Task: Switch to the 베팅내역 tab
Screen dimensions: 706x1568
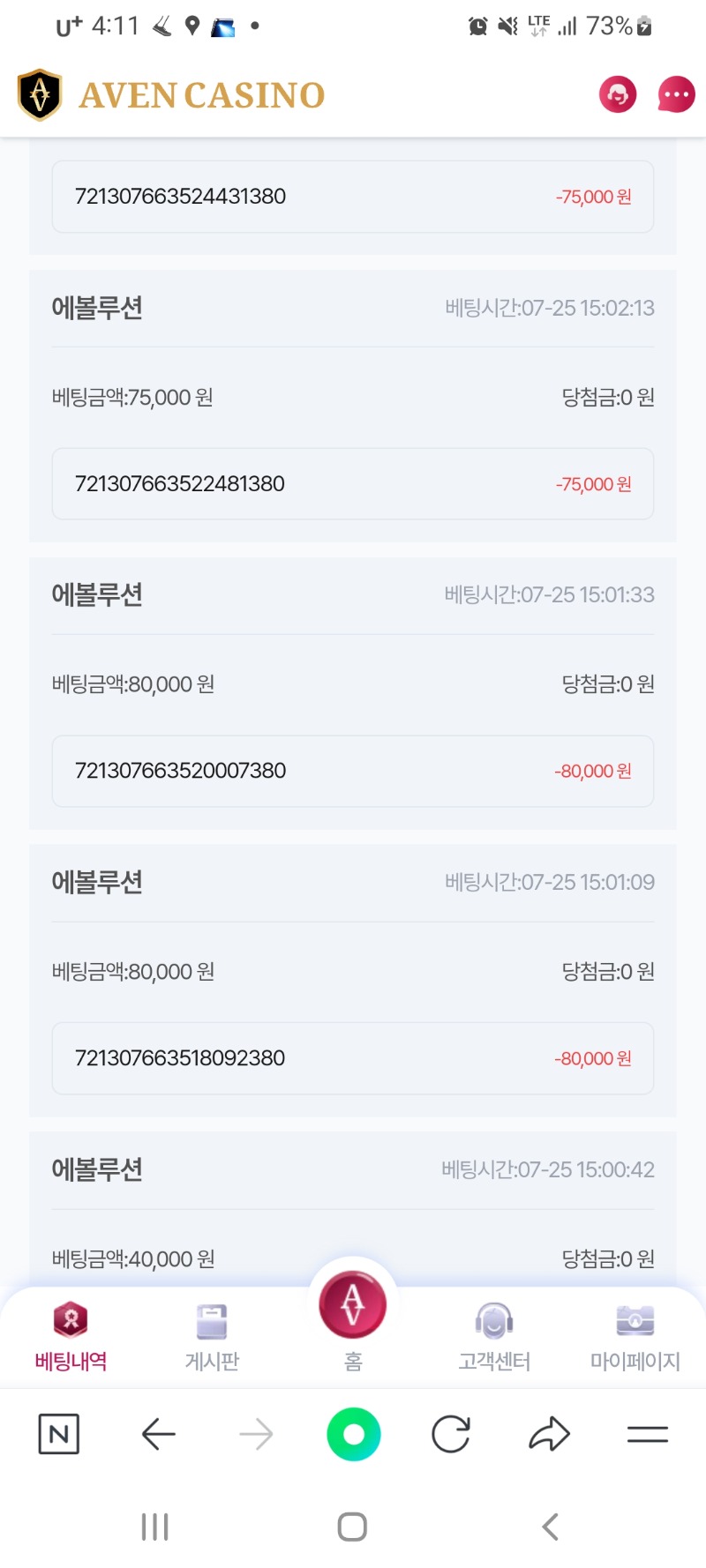Action: tap(71, 1336)
